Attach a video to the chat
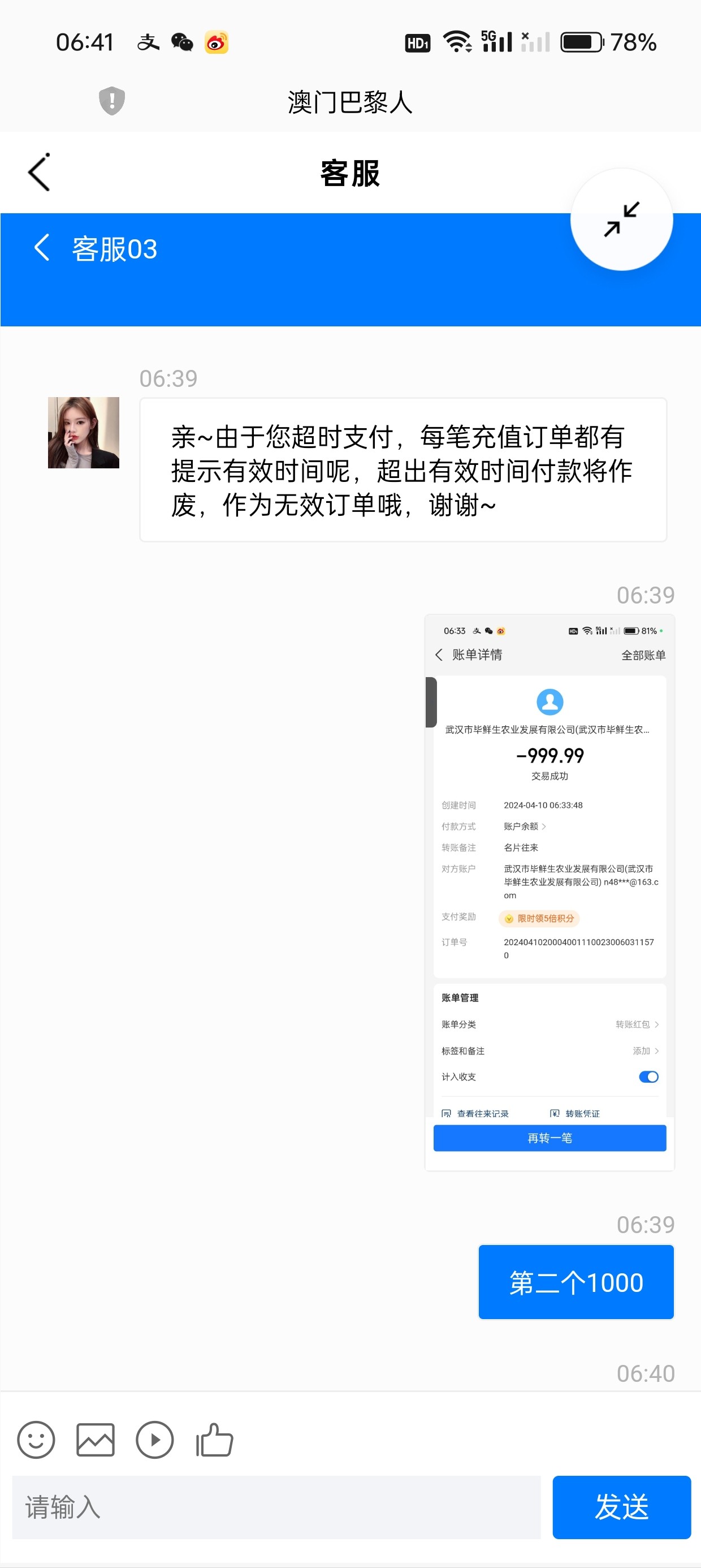This screenshot has height=1568, width=701. click(154, 1440)
